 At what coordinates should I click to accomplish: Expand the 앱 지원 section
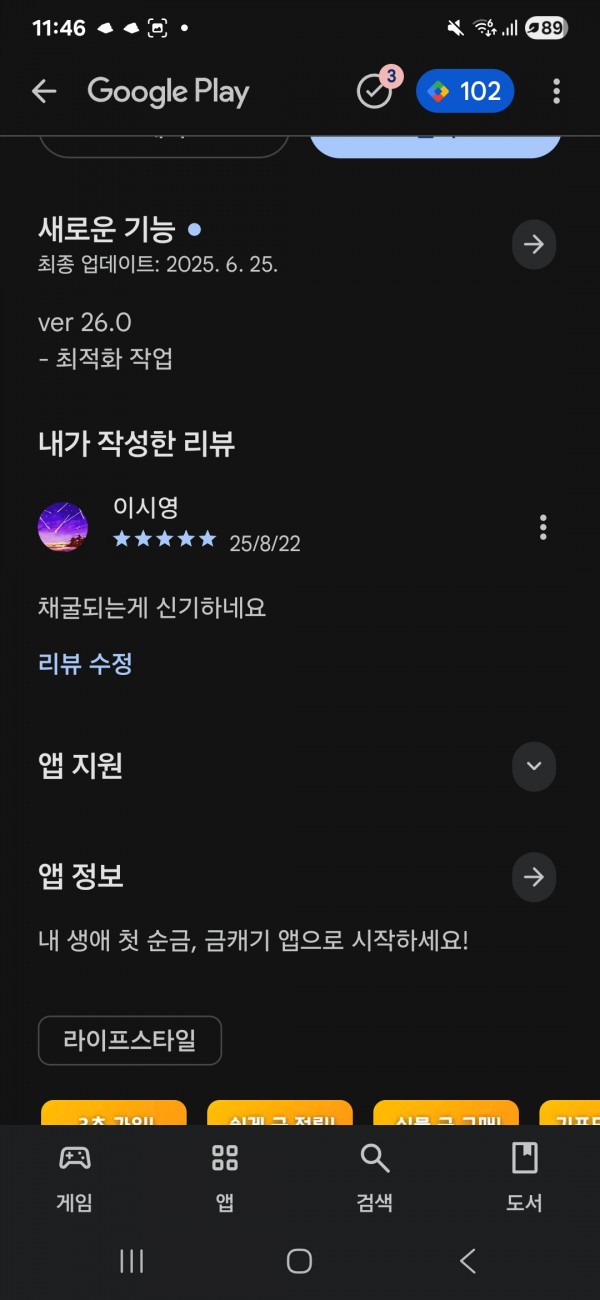534,766
